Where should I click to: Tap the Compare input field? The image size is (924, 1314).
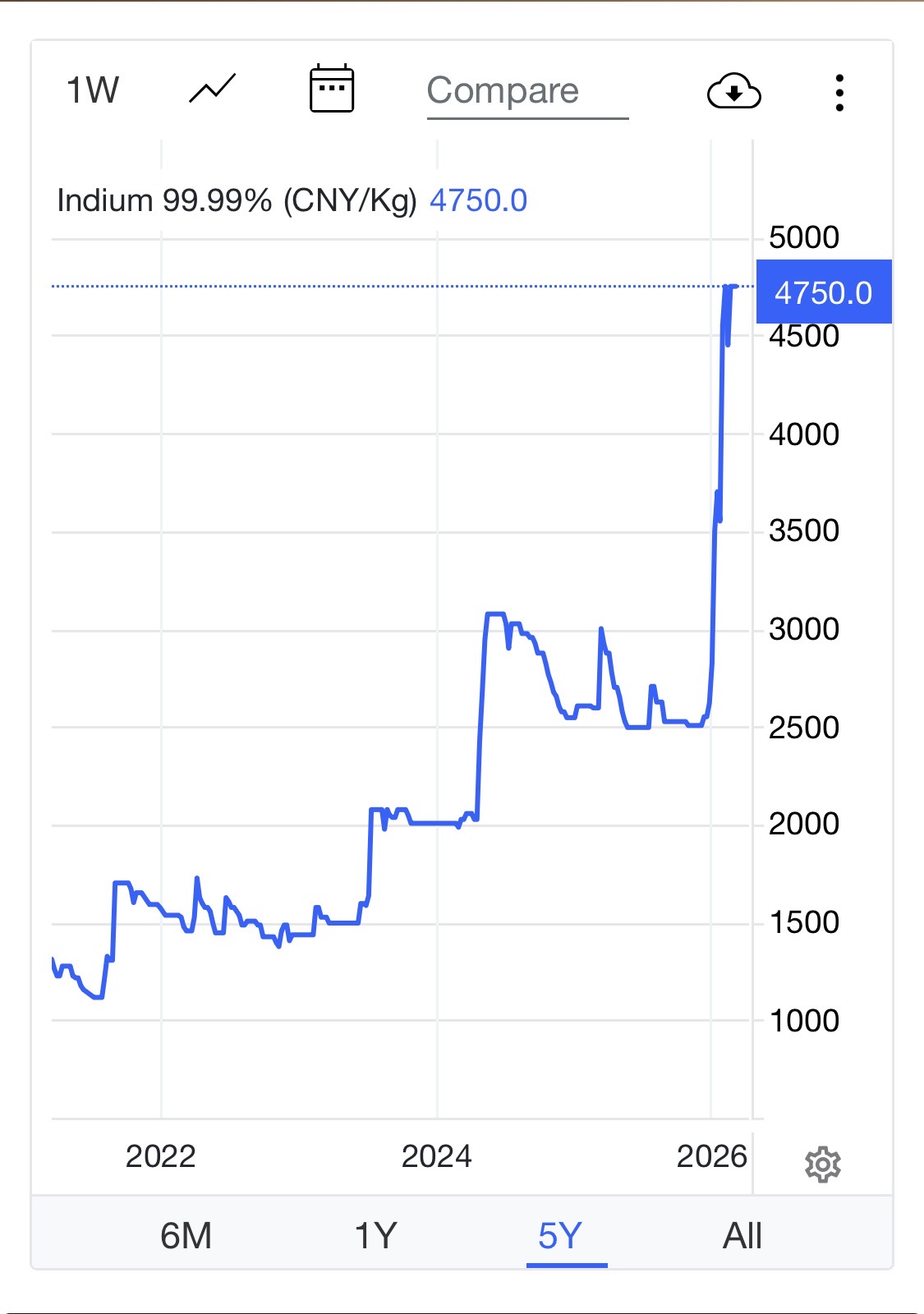[x=526, y=91]
